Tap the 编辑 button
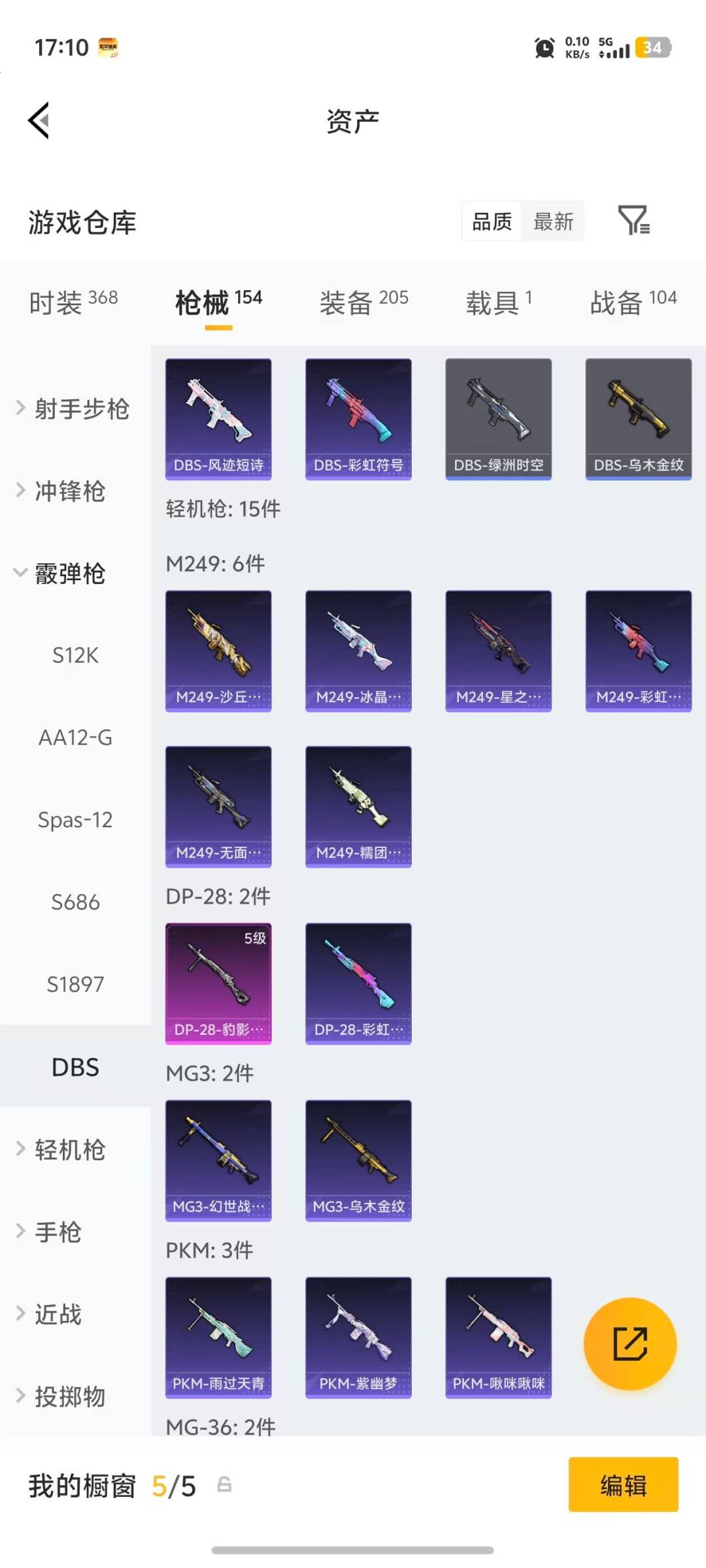Image resolution: width=706 pixels, height=1568 pixels. click(623, 1484)
